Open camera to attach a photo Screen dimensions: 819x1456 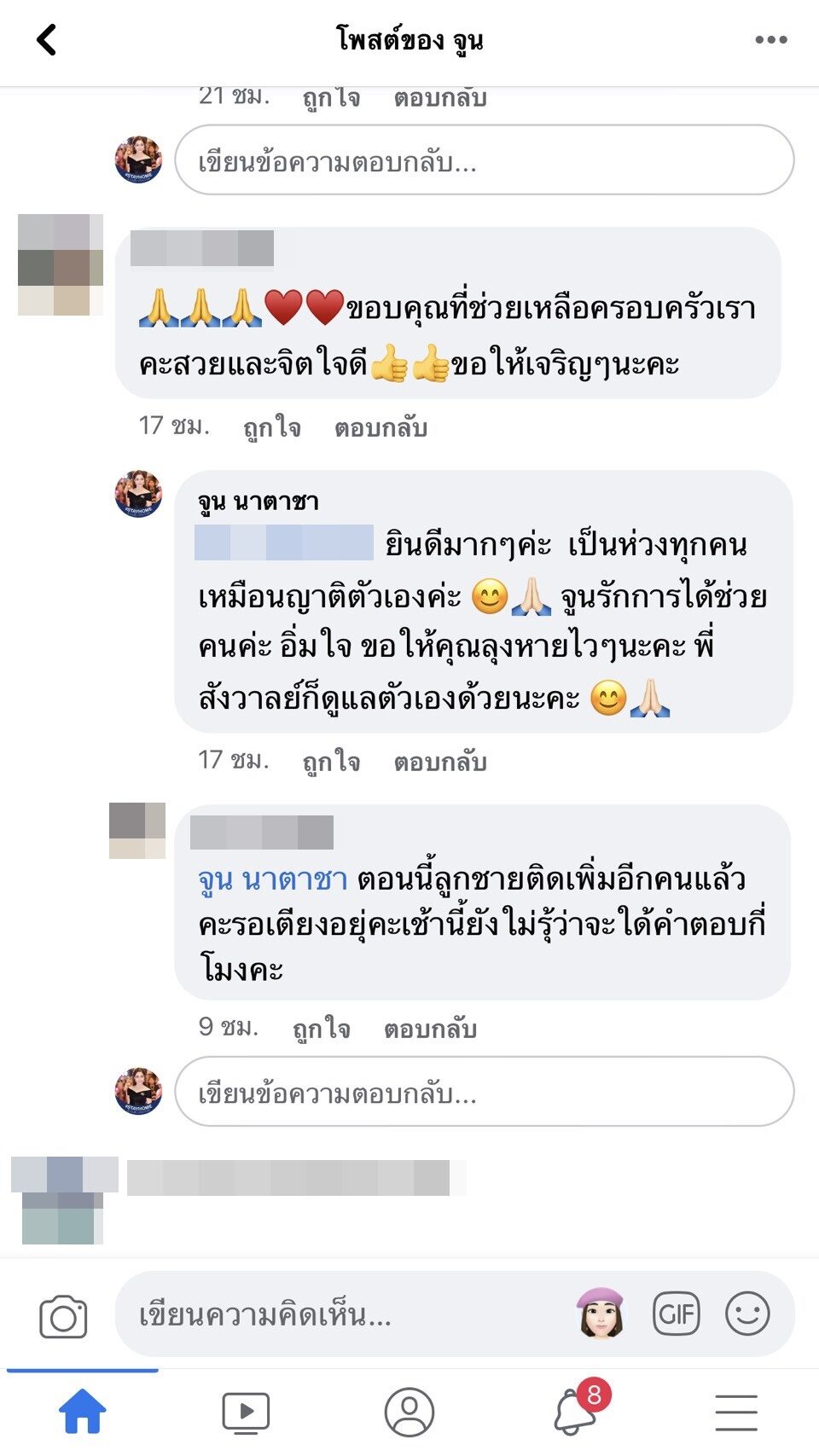coord(63,1316)
